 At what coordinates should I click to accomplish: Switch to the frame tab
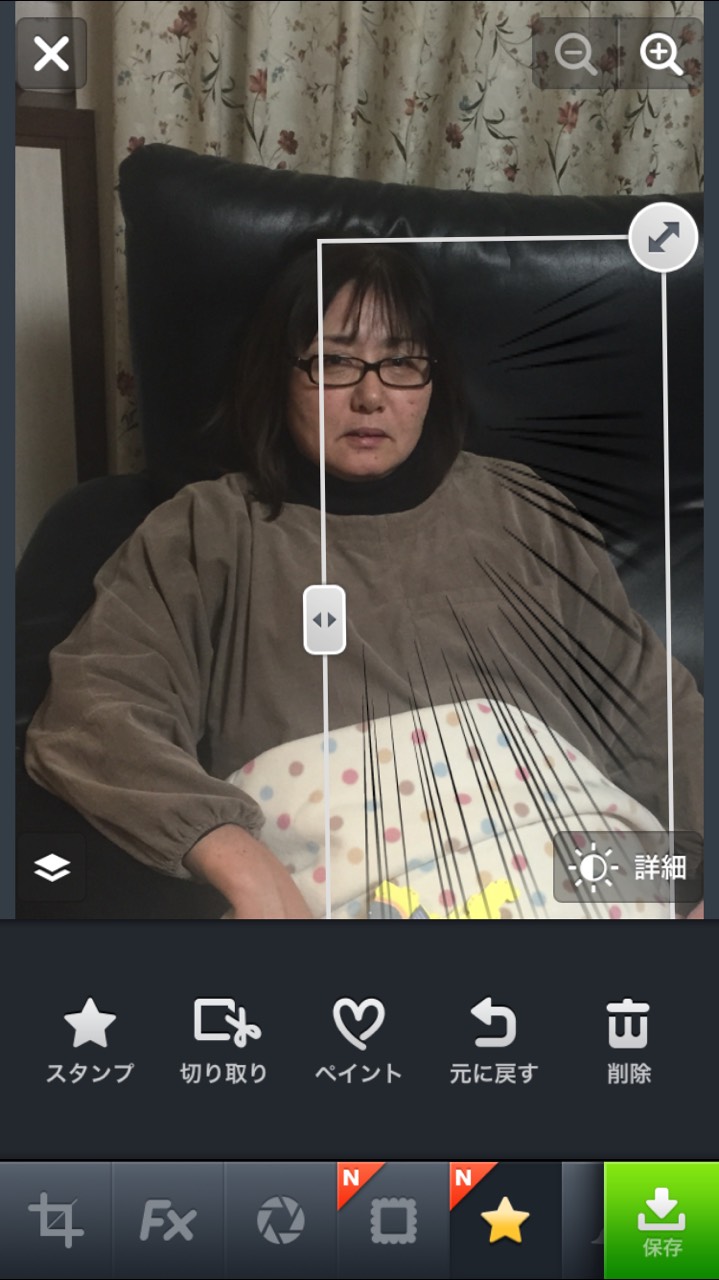point(393,1221)
